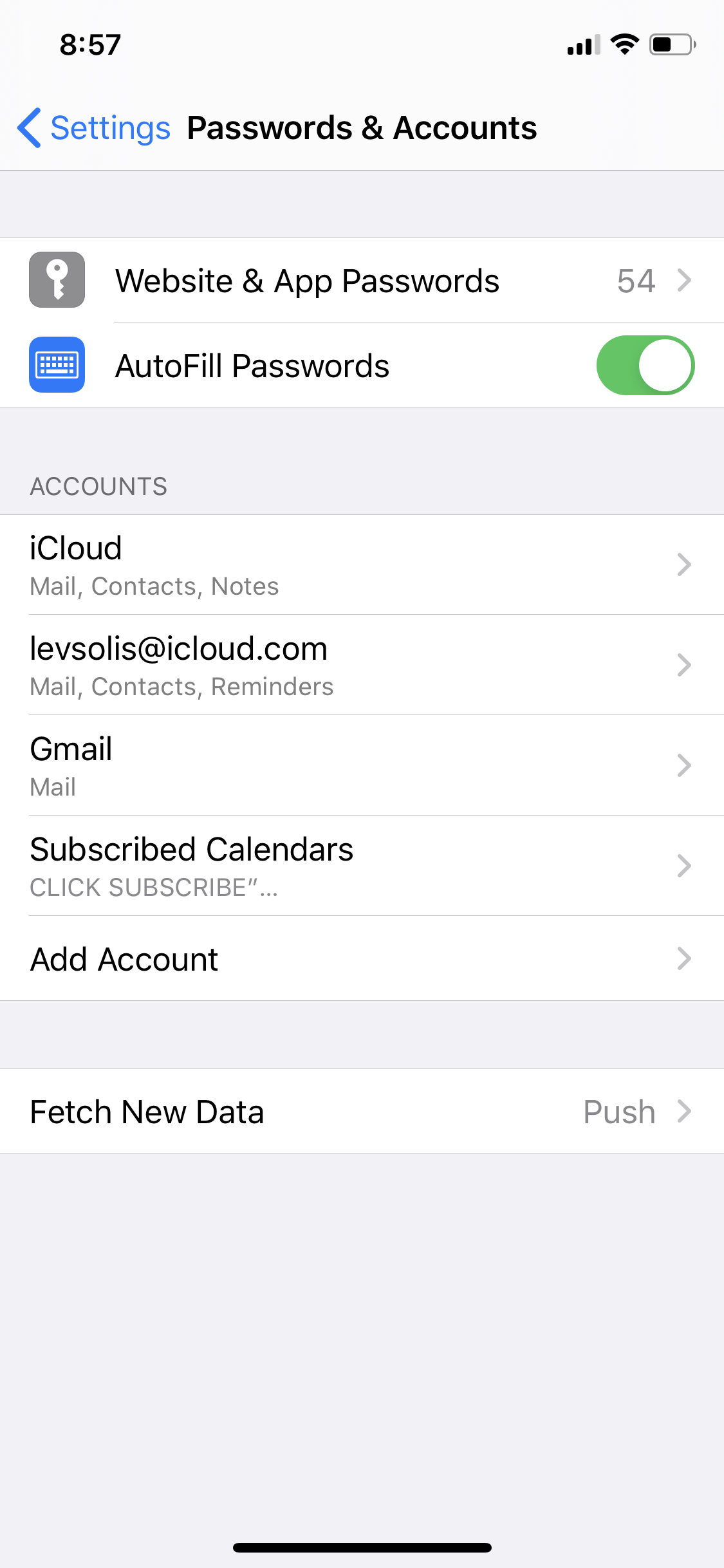Screen dimensions: 724x1568
Task: Select Add Account
Action: tap(362, 959)
